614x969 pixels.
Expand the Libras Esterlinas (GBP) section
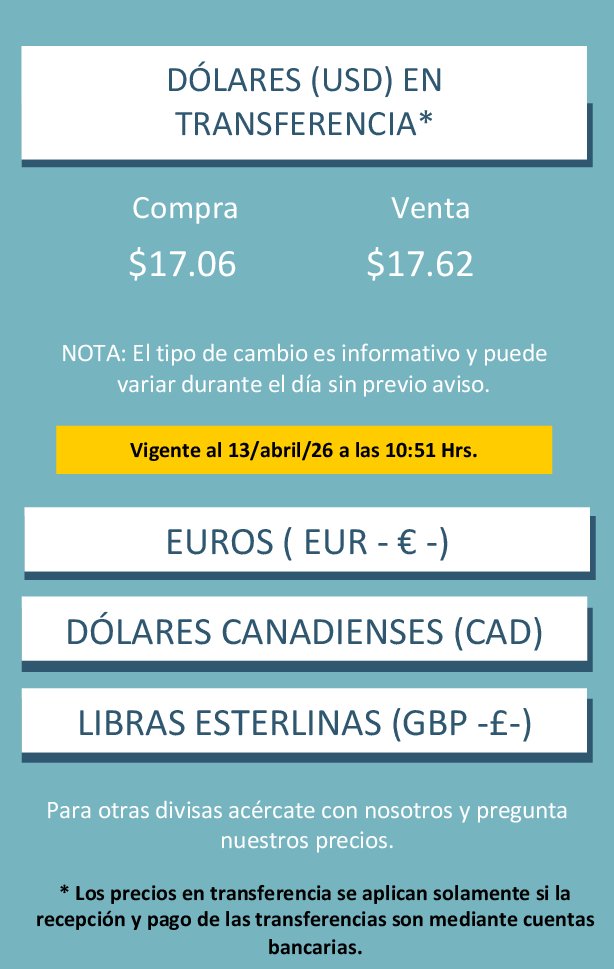304,721
